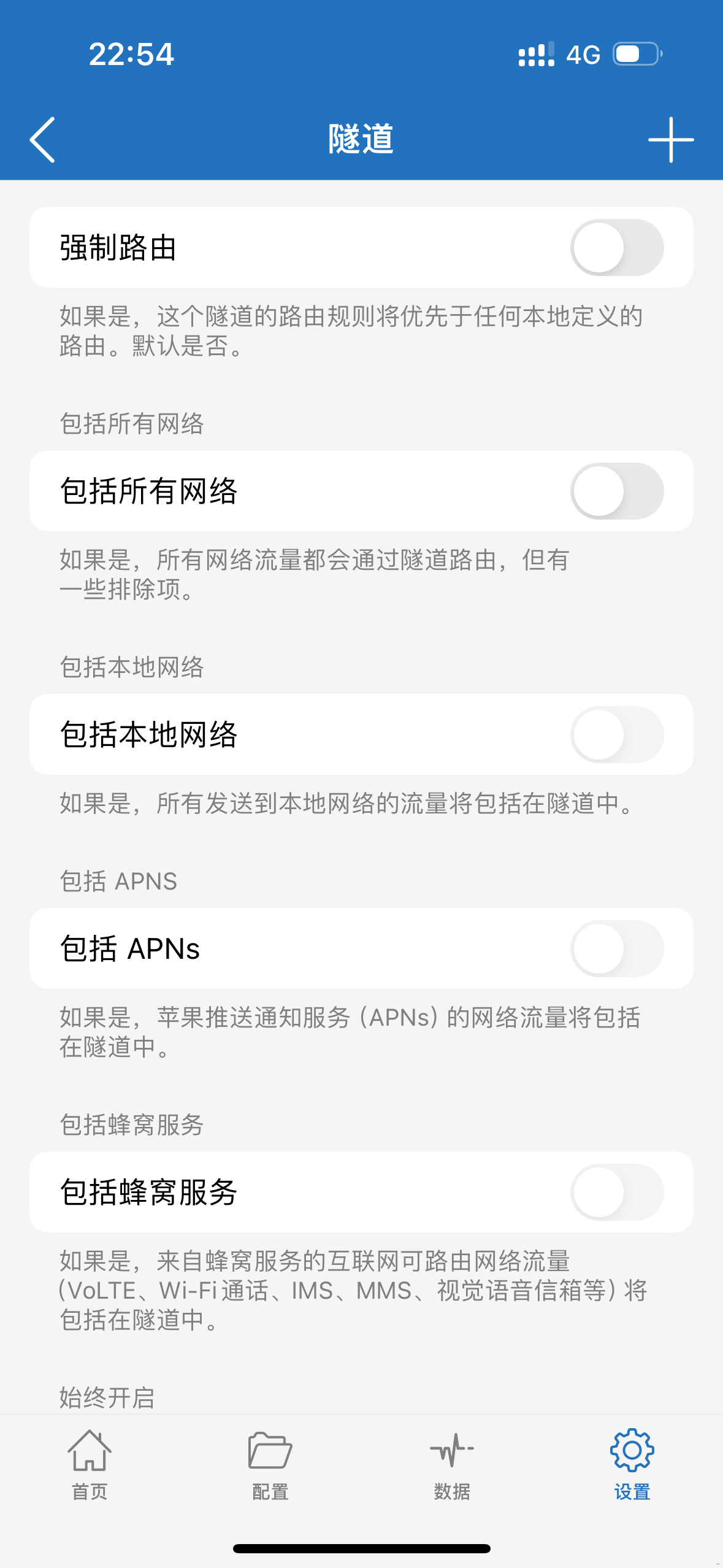Open the 配置 tab
The height and width of the screenshot is (1568, 723).
coord(270,1465)
